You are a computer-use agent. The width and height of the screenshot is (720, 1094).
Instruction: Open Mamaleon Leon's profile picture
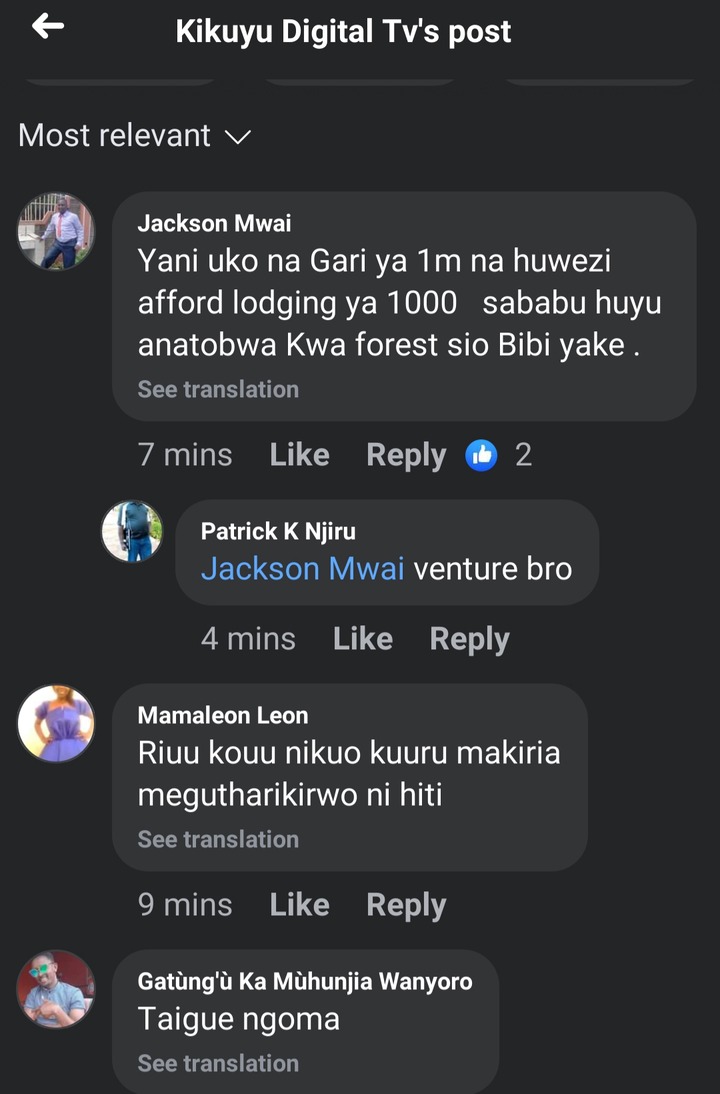[56, 723]
